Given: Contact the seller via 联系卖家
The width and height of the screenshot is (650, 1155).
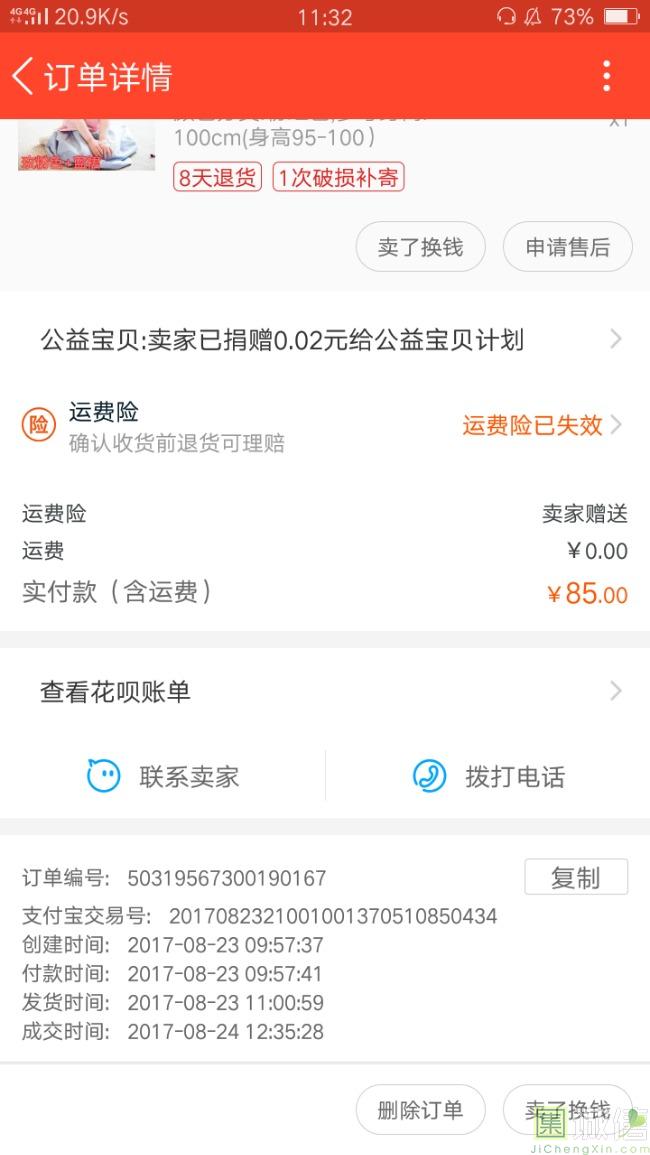Looking at the screenshot, I should (163, 776).
